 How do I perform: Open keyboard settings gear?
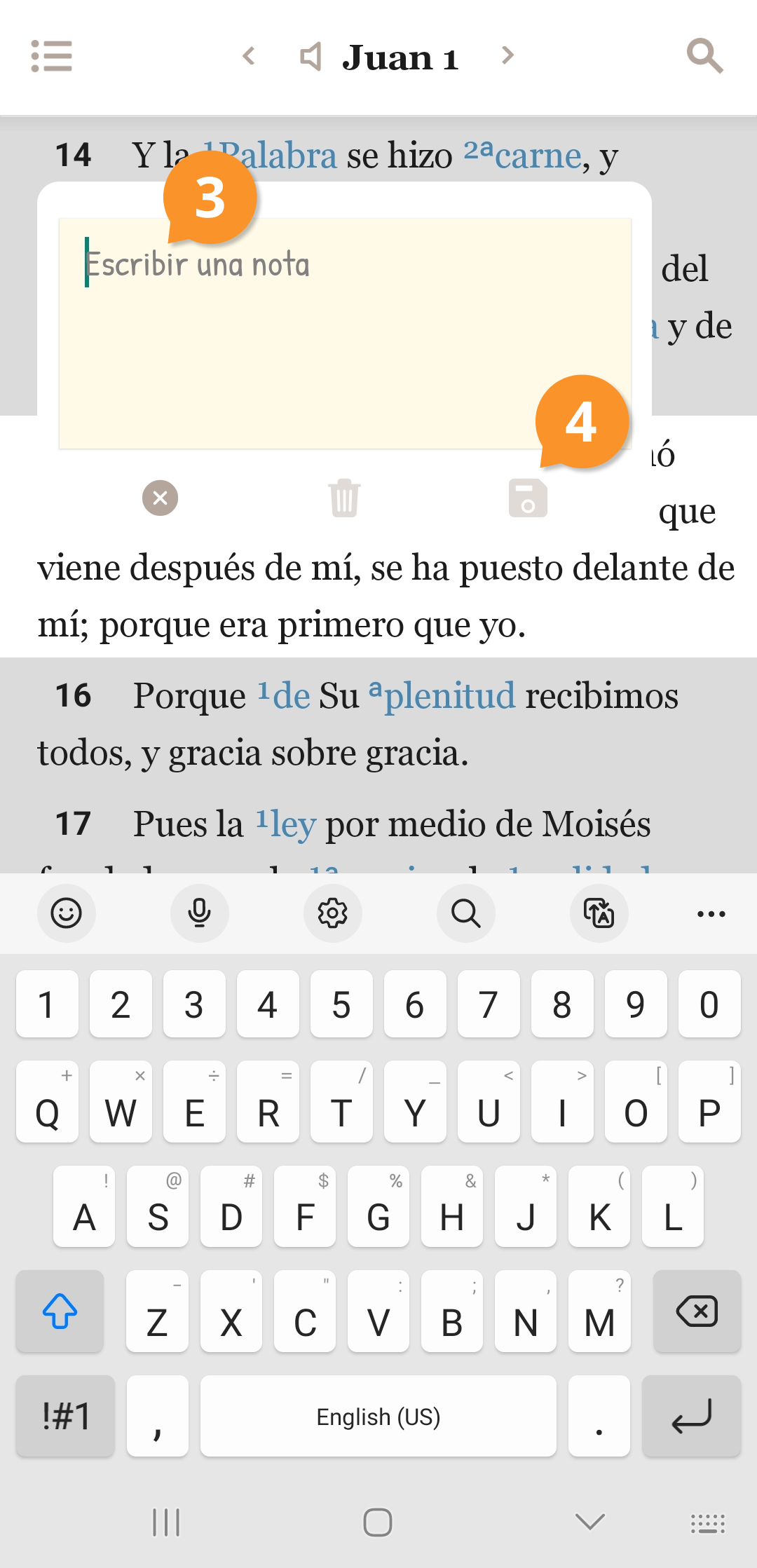click(x=333, y=913)
